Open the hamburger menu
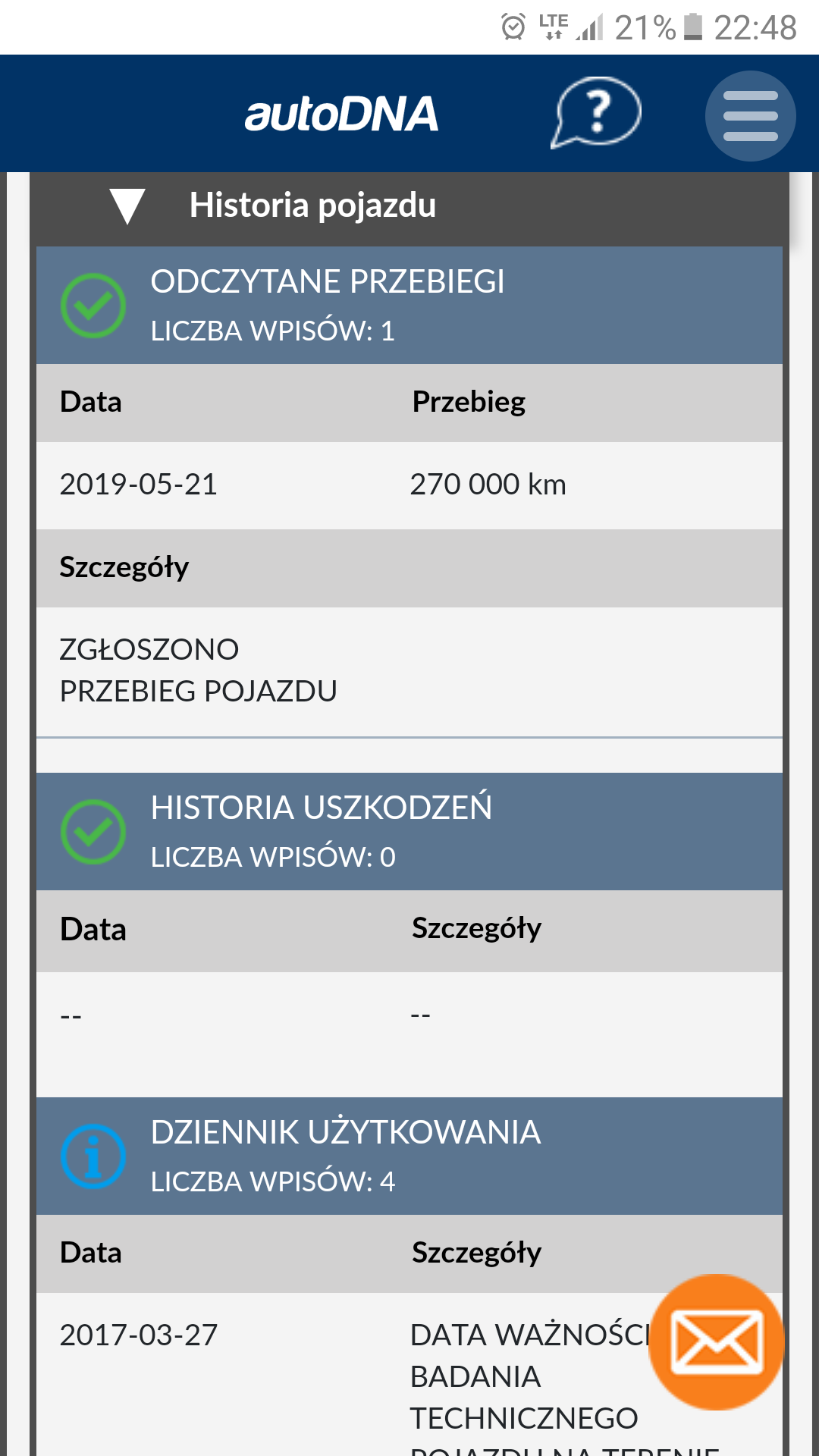The width and height of the screenshot is (819, 1456). 750,116
